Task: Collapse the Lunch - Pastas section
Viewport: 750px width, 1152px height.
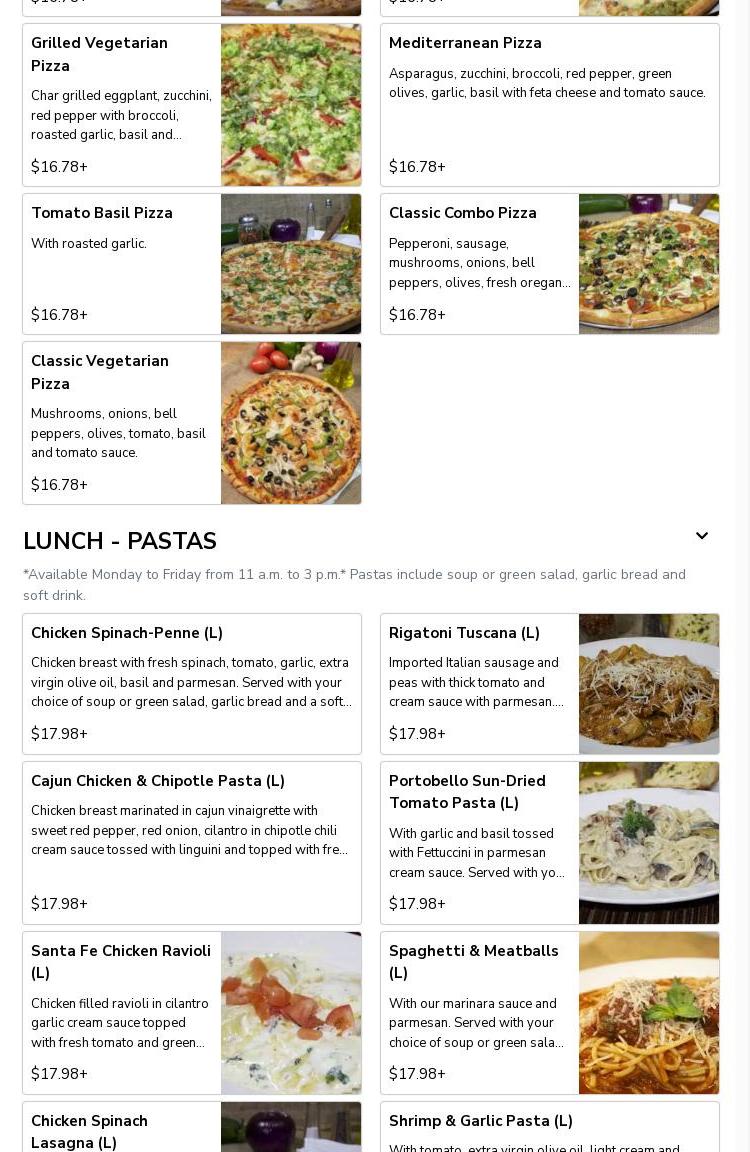Action: click(x=702, y=537)
